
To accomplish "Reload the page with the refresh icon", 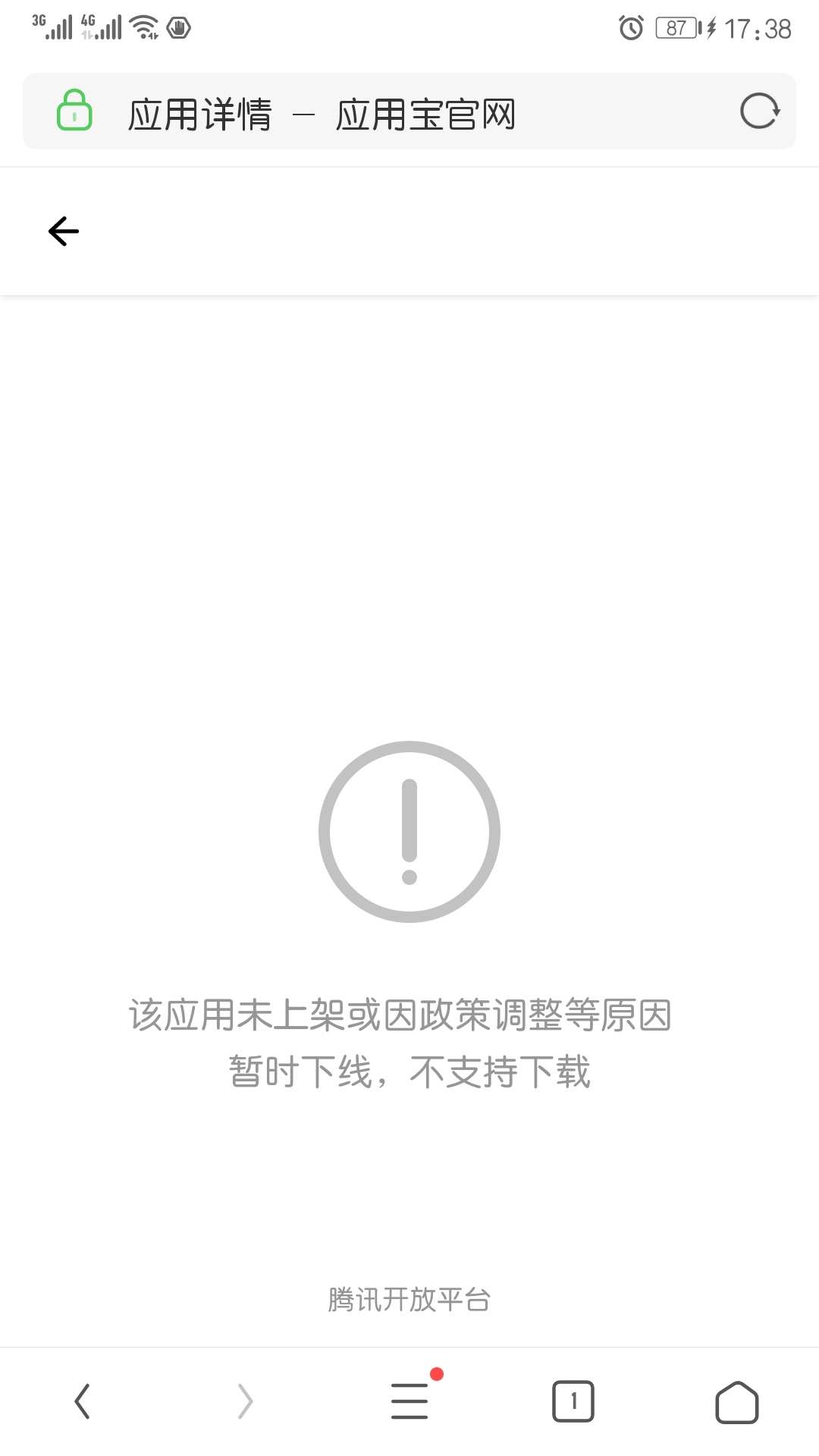I will click(760, 111).
